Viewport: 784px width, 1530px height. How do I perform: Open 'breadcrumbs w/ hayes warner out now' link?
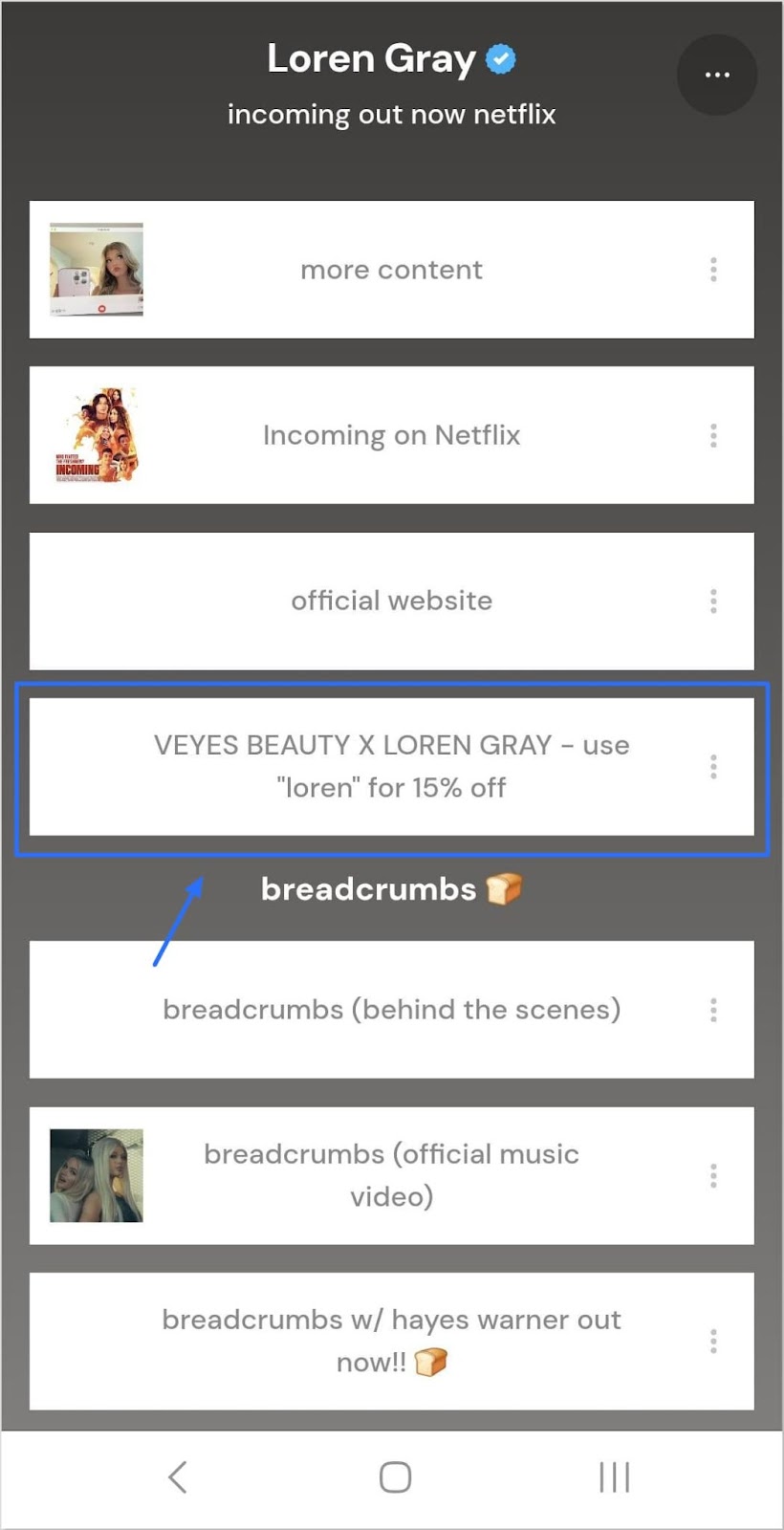tap(391, 1341)
